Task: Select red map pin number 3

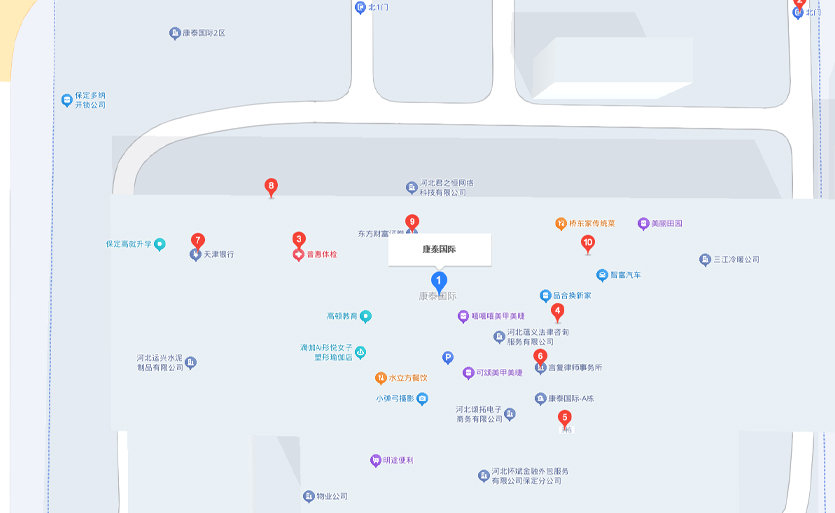Action: tap(299, 240)
